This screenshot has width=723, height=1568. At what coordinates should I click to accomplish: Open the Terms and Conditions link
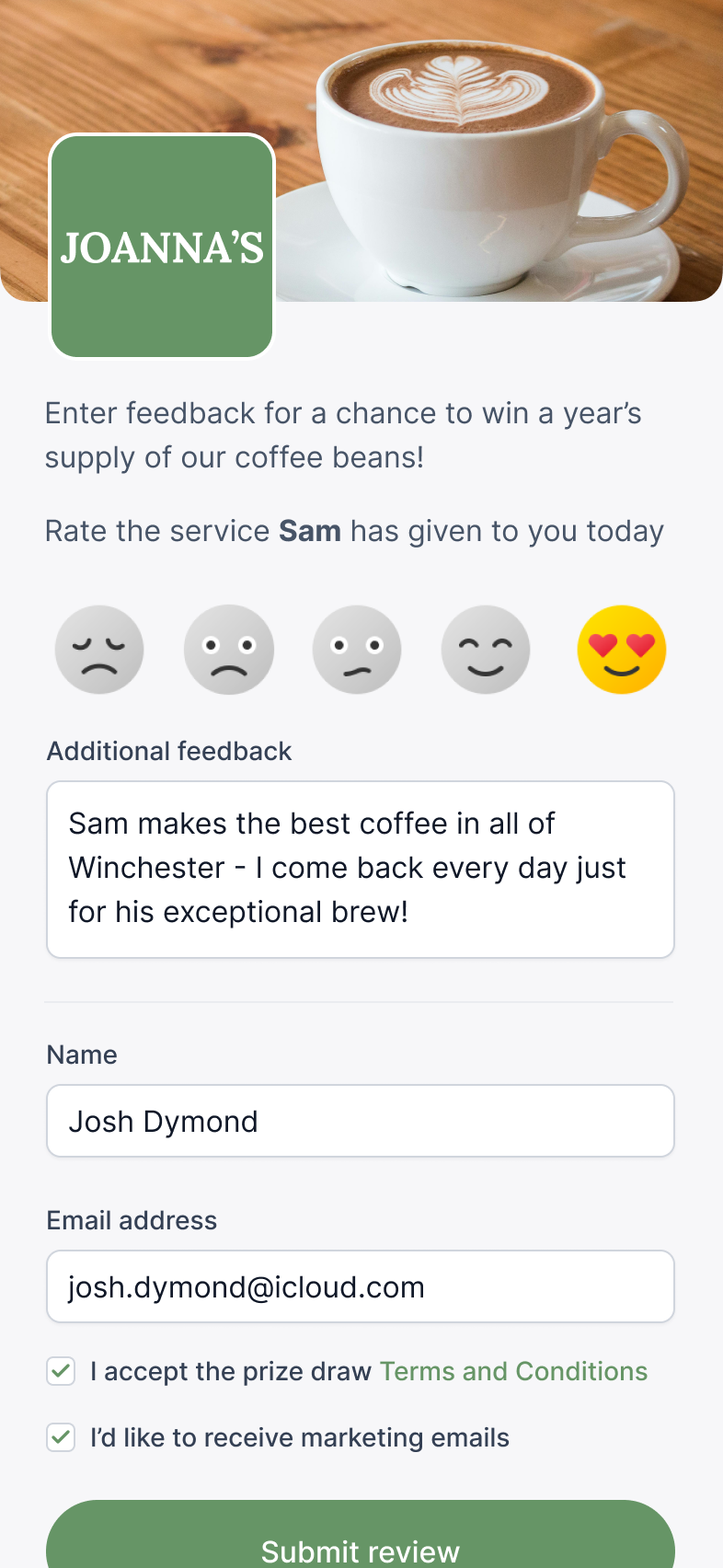coord(513,1371)
